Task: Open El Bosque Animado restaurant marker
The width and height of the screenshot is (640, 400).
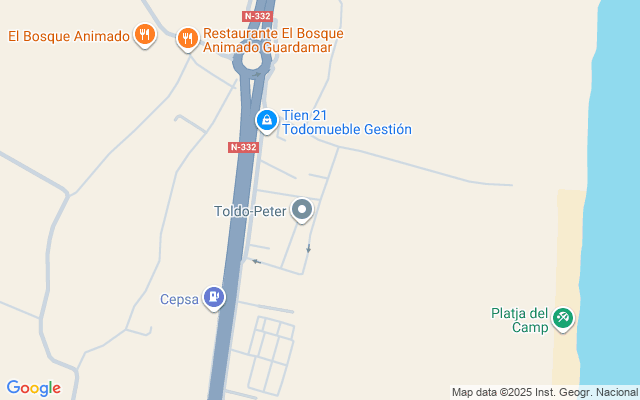Action: [146, 36]
